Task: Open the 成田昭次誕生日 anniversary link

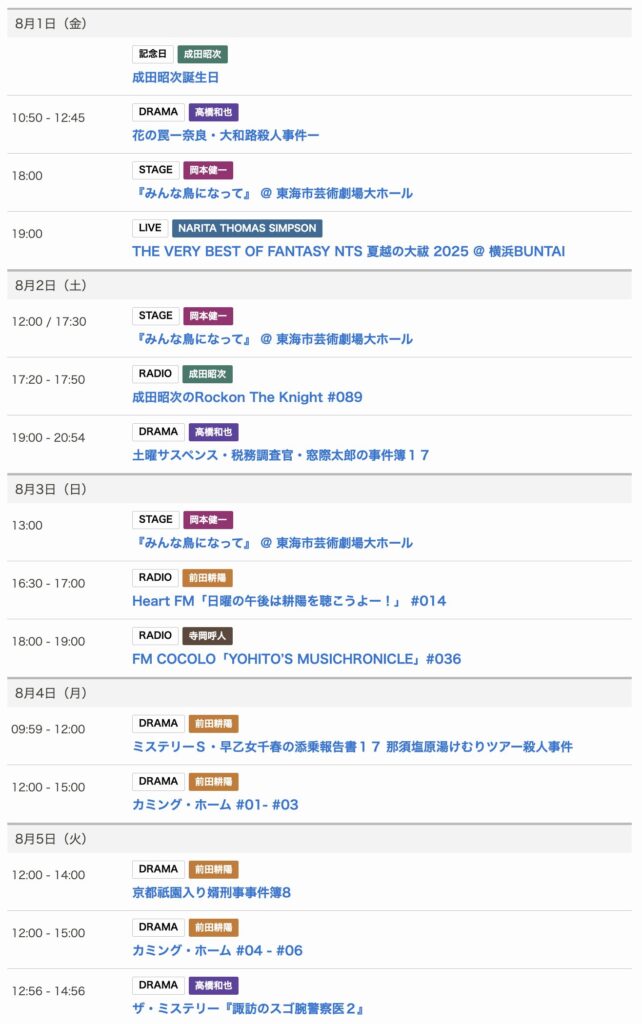Action: (x=175, y=77)
